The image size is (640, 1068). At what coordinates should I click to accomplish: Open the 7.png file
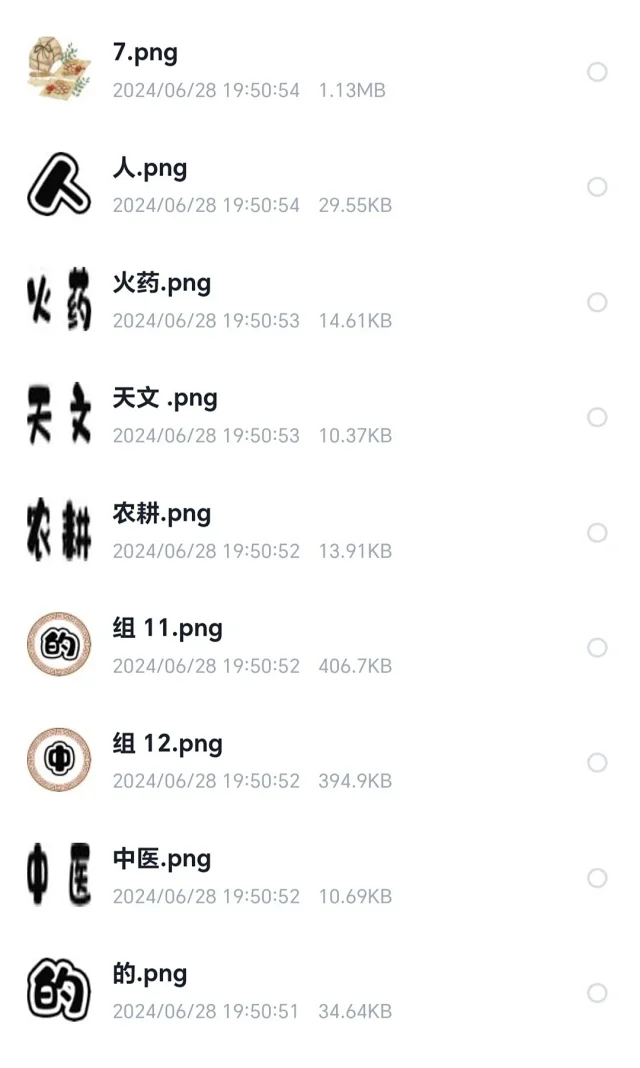point(145,53)
